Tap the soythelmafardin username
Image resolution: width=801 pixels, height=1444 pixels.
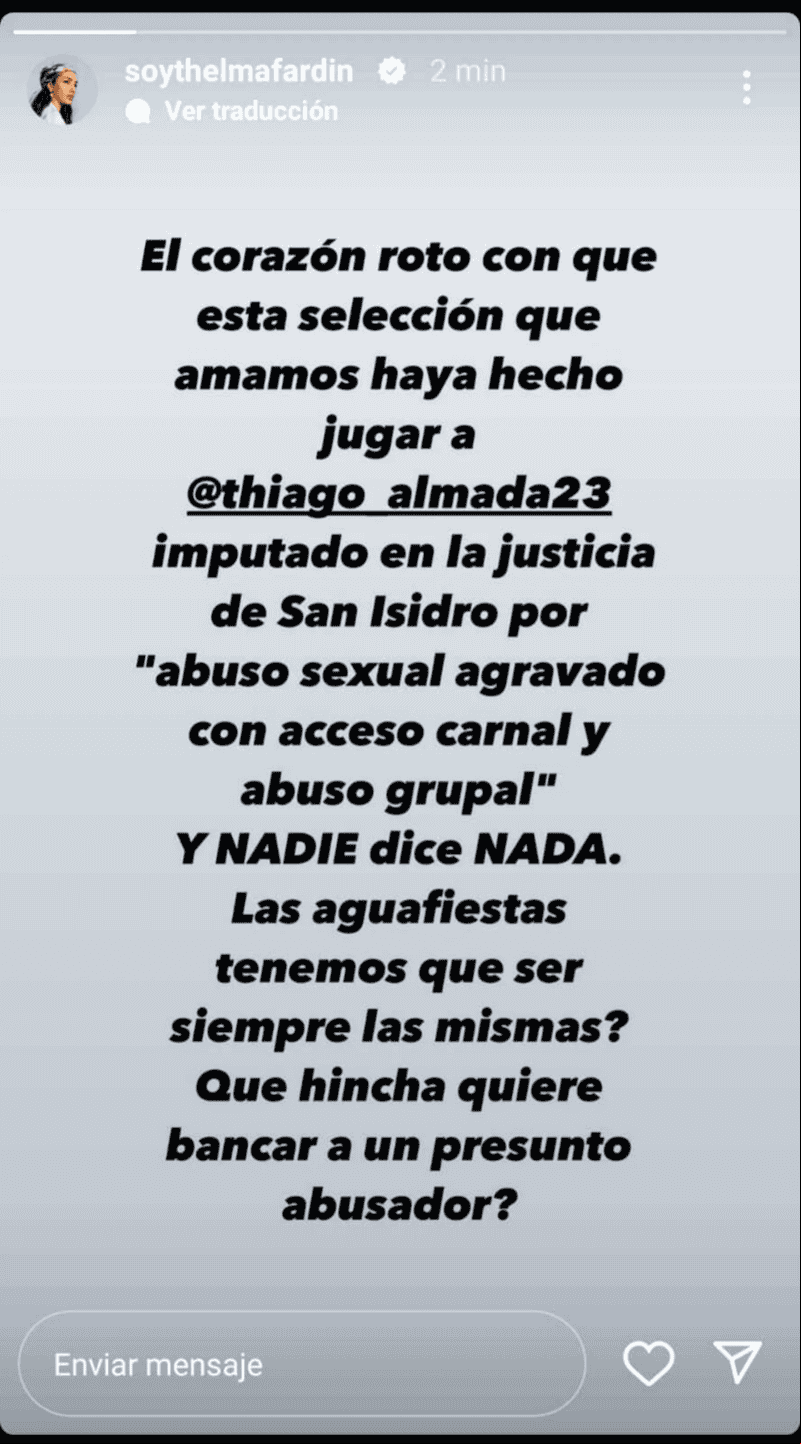(x=239, y=71)
